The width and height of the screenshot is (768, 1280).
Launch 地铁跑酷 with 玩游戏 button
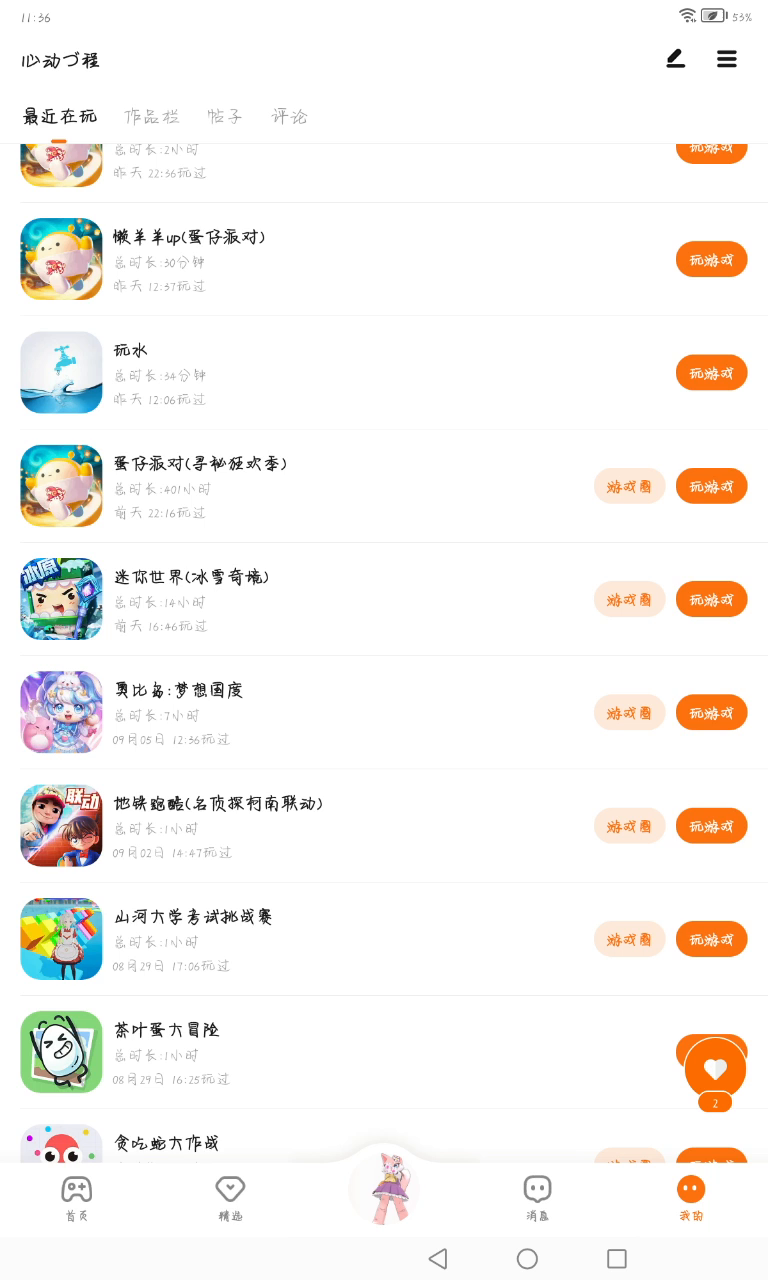(711, 826)
